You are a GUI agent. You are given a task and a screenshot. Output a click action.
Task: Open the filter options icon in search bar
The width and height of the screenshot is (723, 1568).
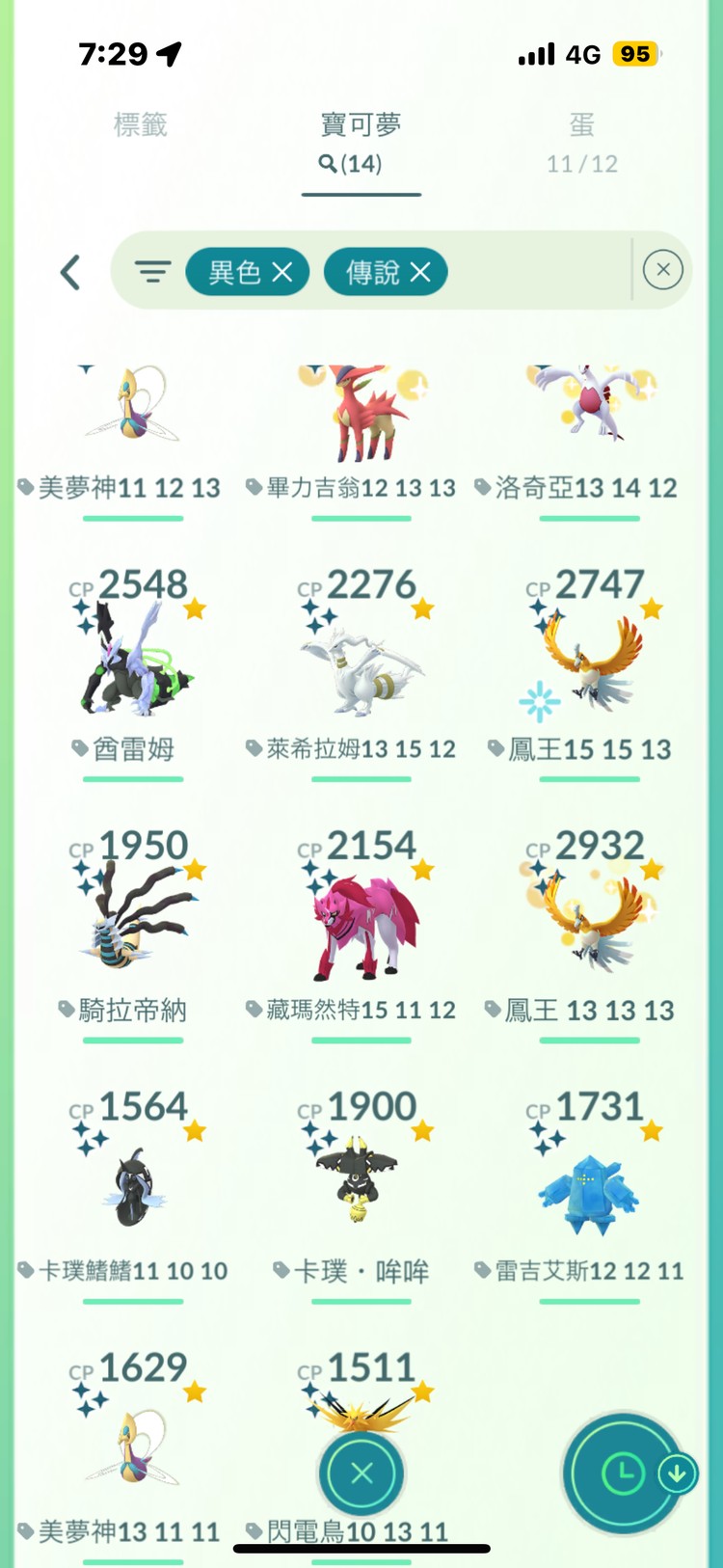point(152,272)
